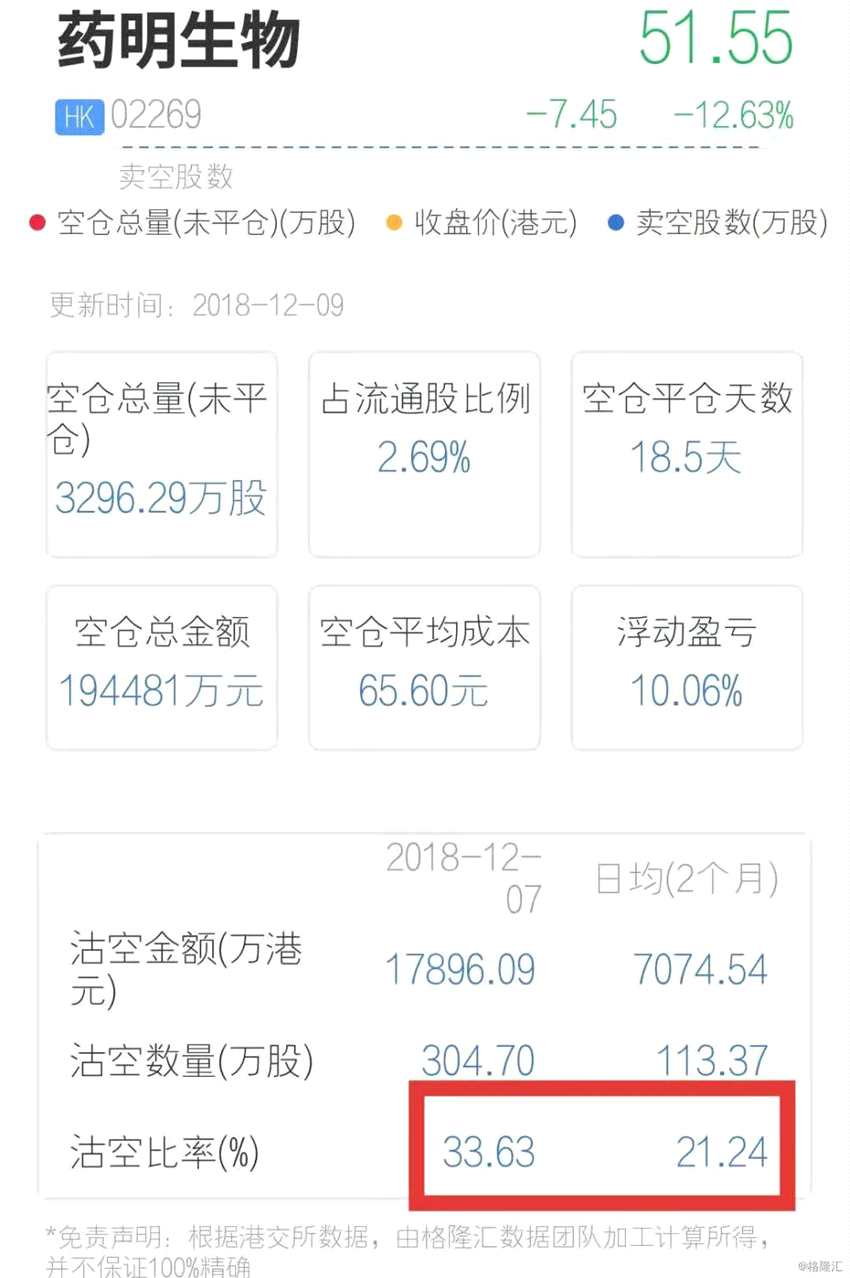Switch to the 卖空股数 tab
The image size is (850, 1278).
[x=176, y=177]
